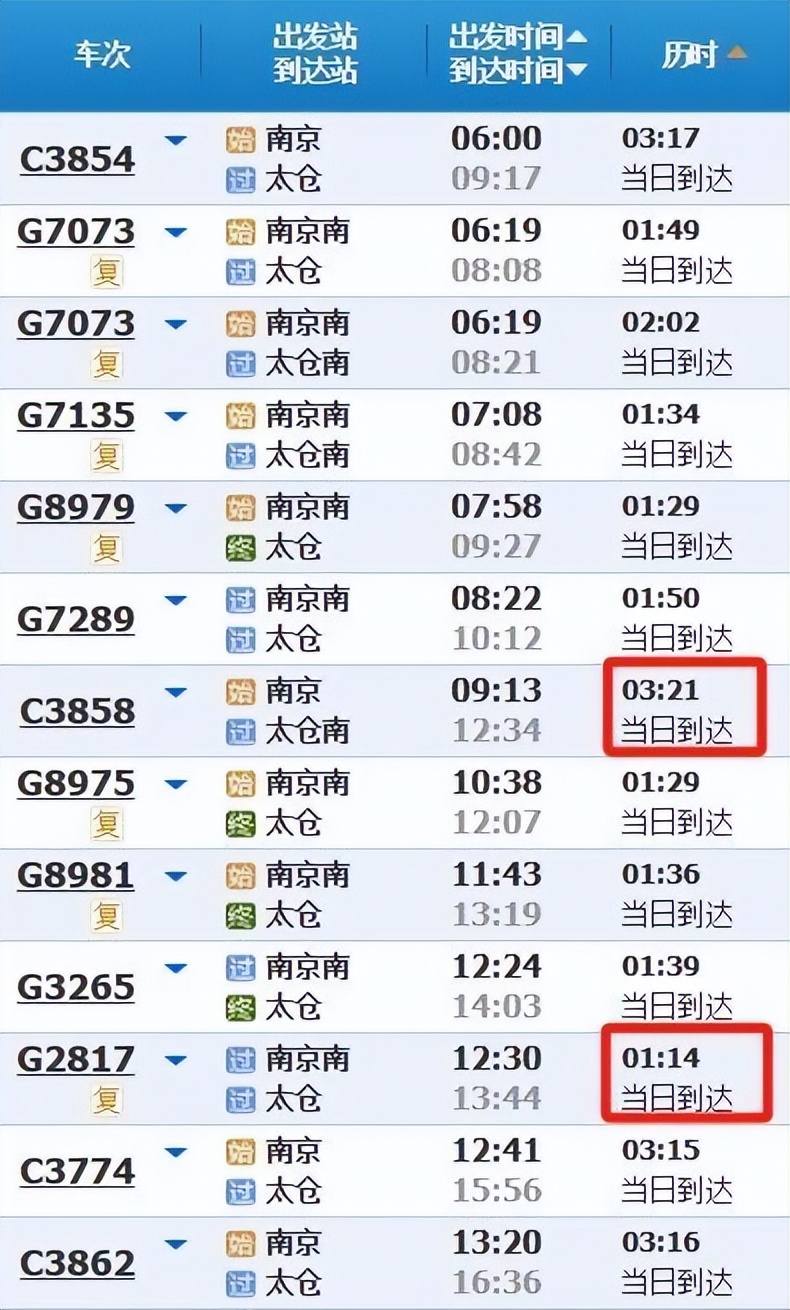
Task: Open G7073 train arriving at 太仓南
Action: click(x=76, y=323)
